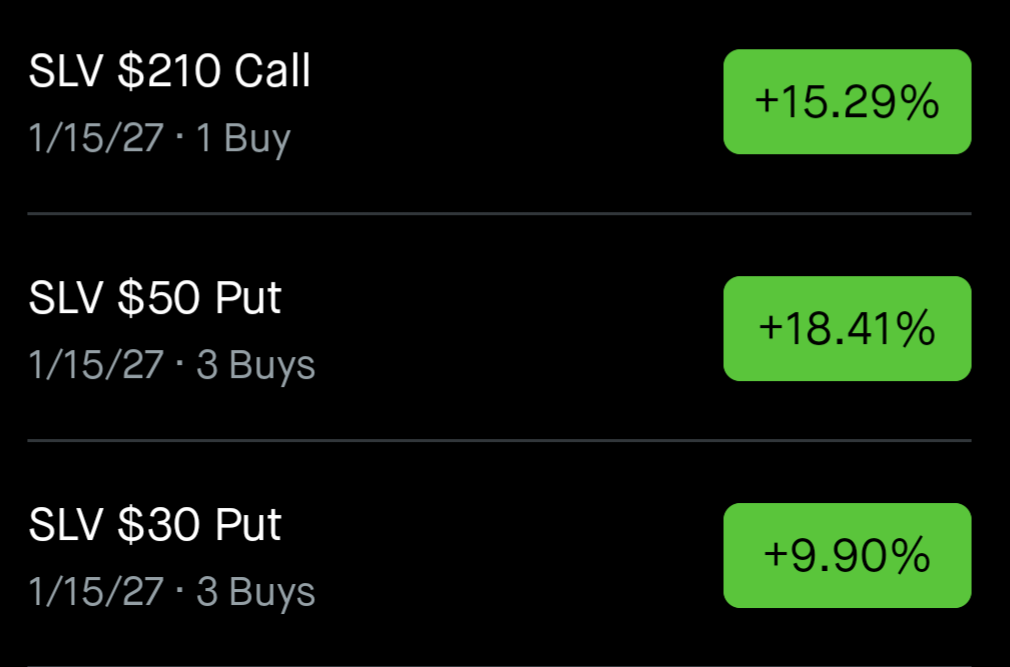This screenshot has height=667, width=1010.
Task: Open the SLV $50 Put position
Action: (156, 298)
